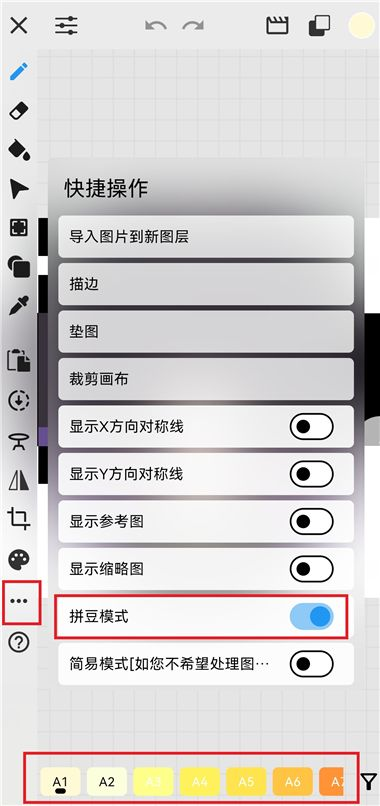Enable 显示缩略图
Image resolution: width=380 pixels, height=806 pixels.
pyautogui.click(x=312, y=569)
